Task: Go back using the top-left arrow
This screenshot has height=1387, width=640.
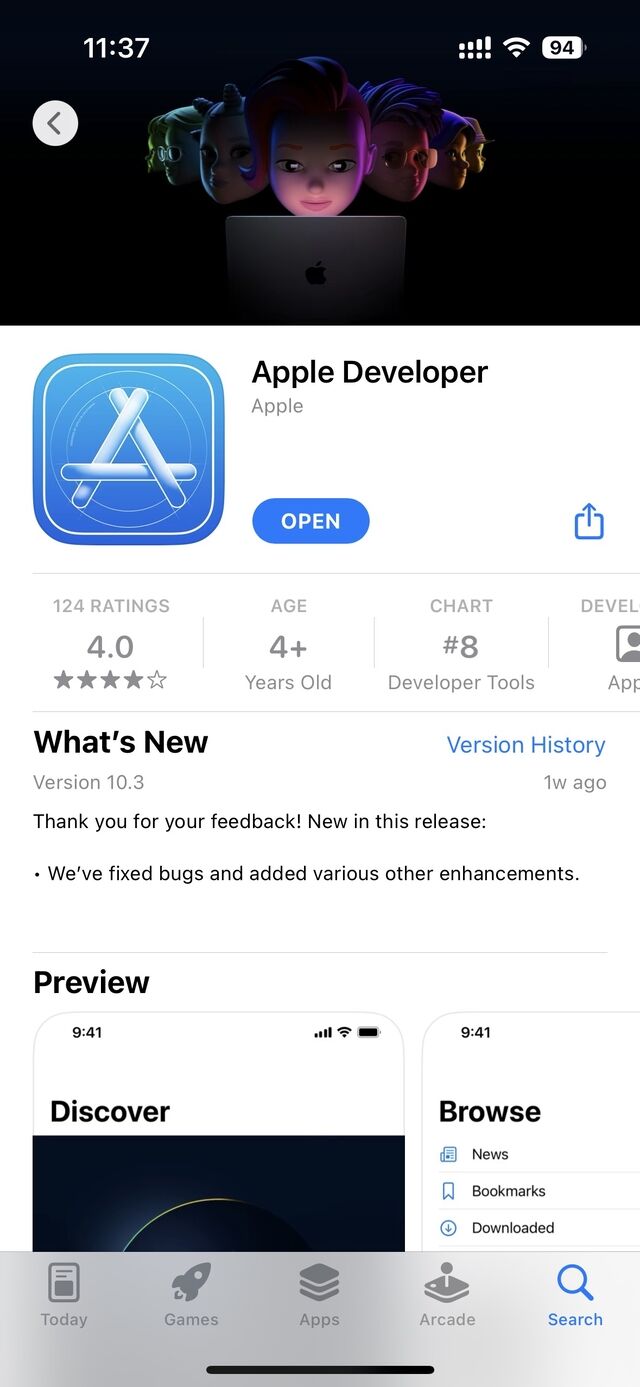Action: [54, 124]
